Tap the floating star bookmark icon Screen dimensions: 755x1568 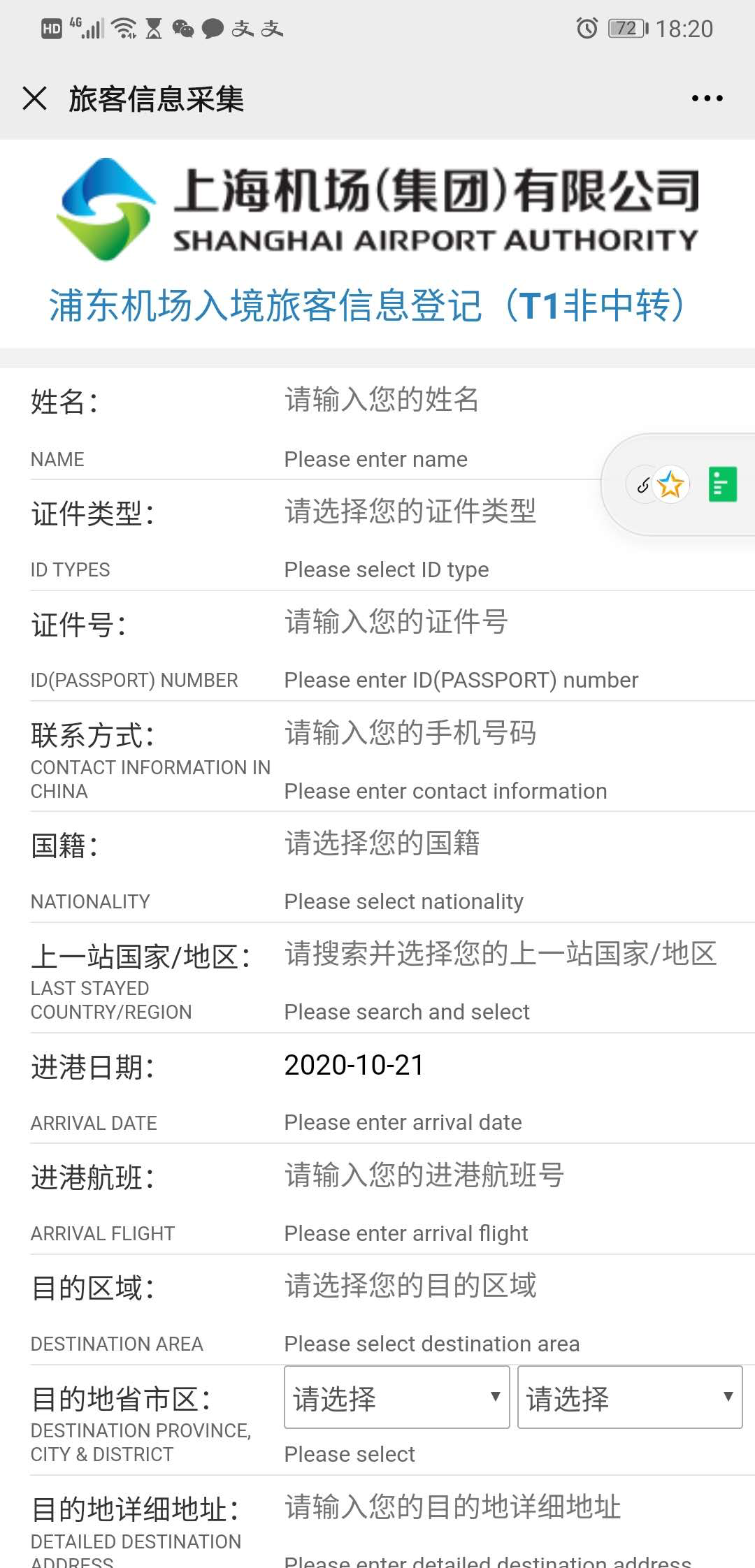click(670, 484)
